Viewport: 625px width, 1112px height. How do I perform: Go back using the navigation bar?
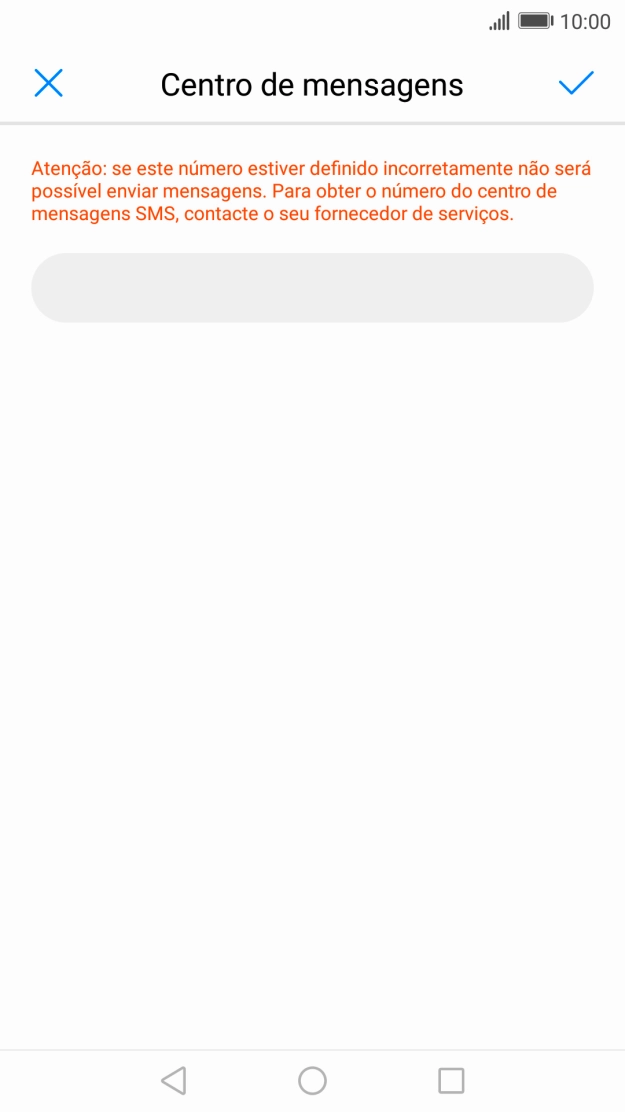(x=174, y=1081)
